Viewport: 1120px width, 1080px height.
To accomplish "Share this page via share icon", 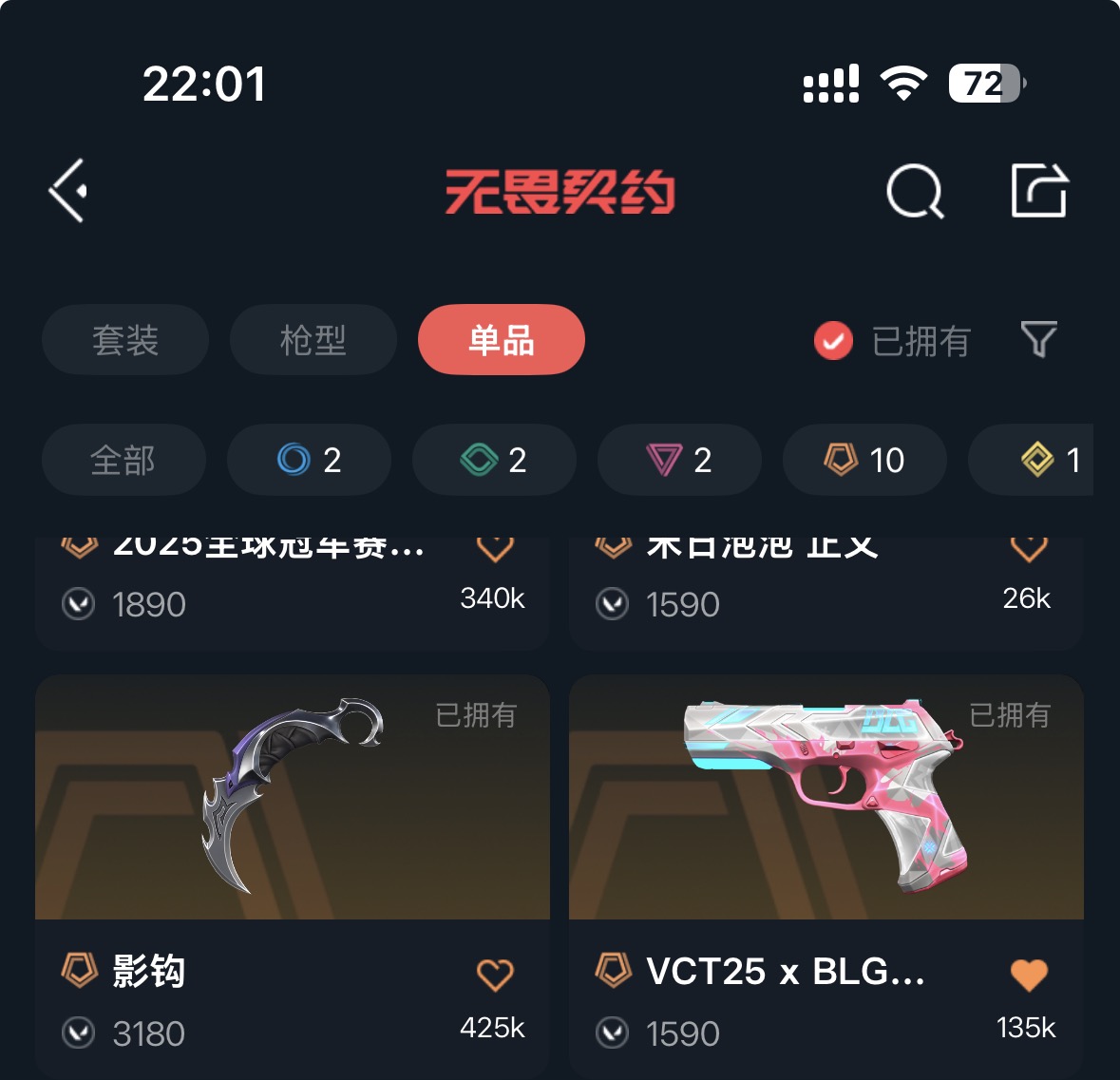I will tap(1038, 191).
